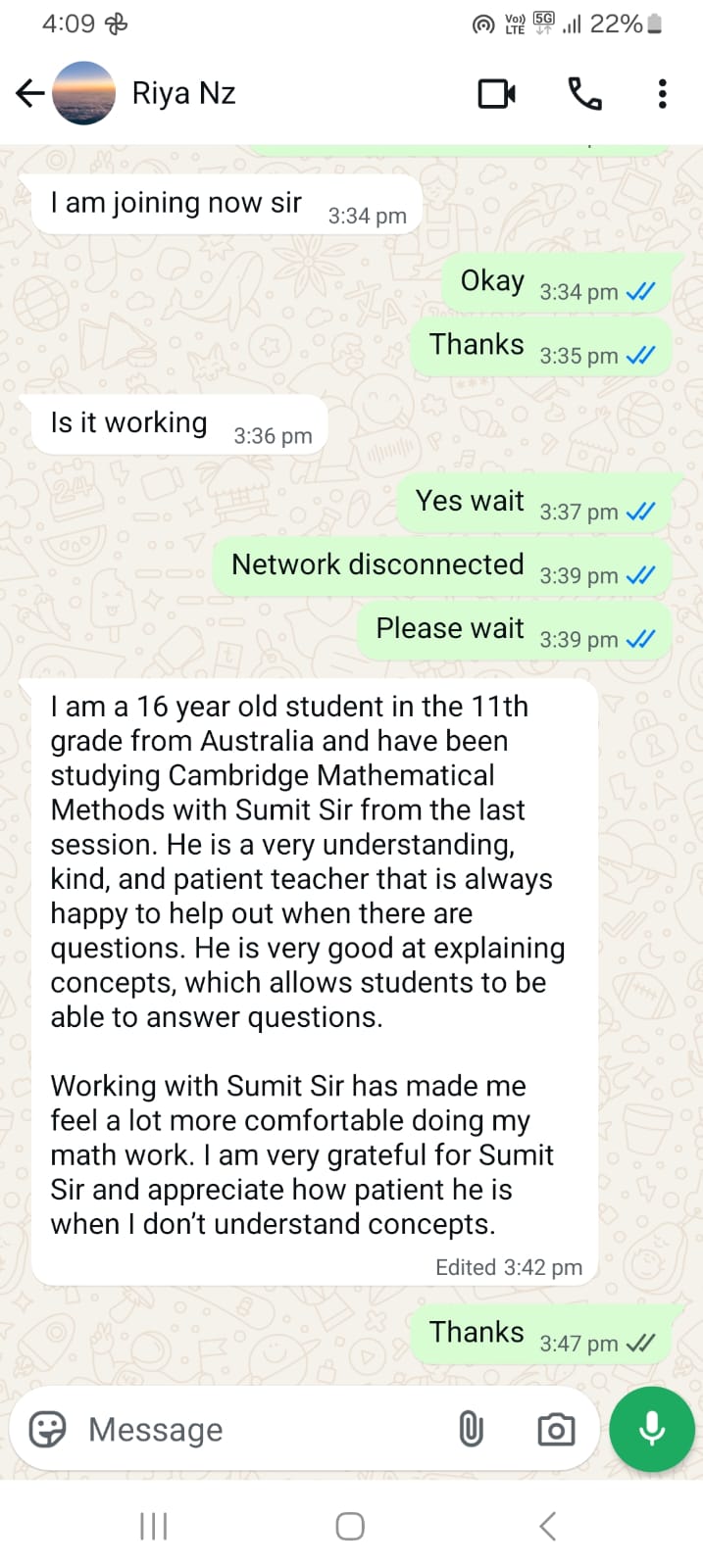703x1568 pixels.
Task: Open the recent apps view
Action: (x=154, y=1526)
